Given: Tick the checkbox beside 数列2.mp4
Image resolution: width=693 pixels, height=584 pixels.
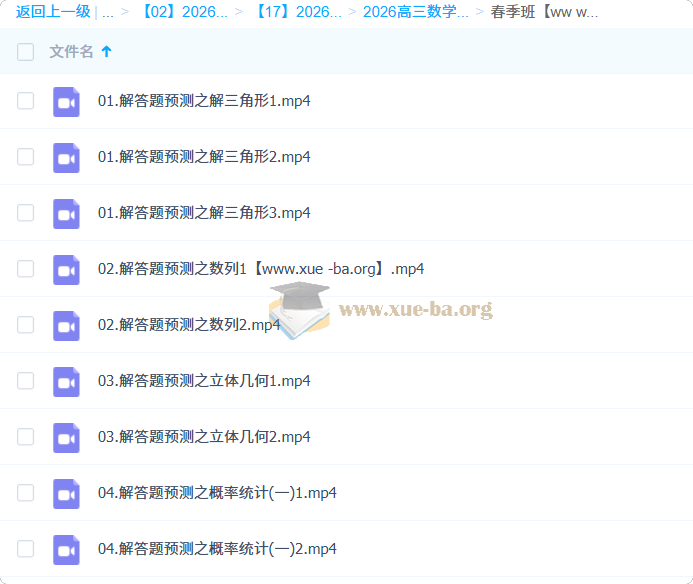Looking at the screenshot, I should coord(26,325).
